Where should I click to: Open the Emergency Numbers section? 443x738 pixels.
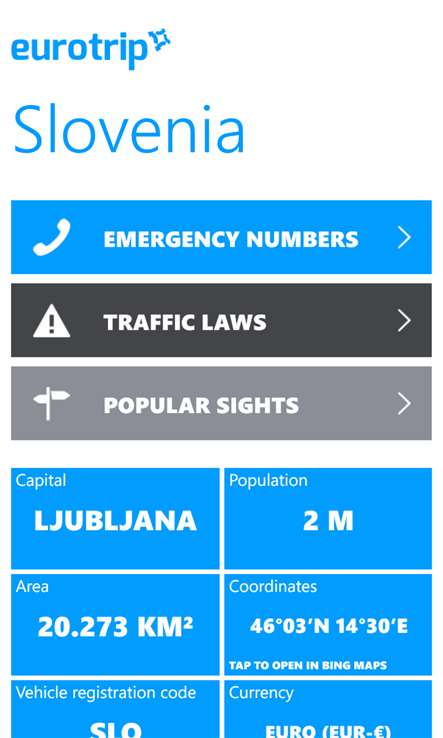pyautogui.click(x=221, y=237)
